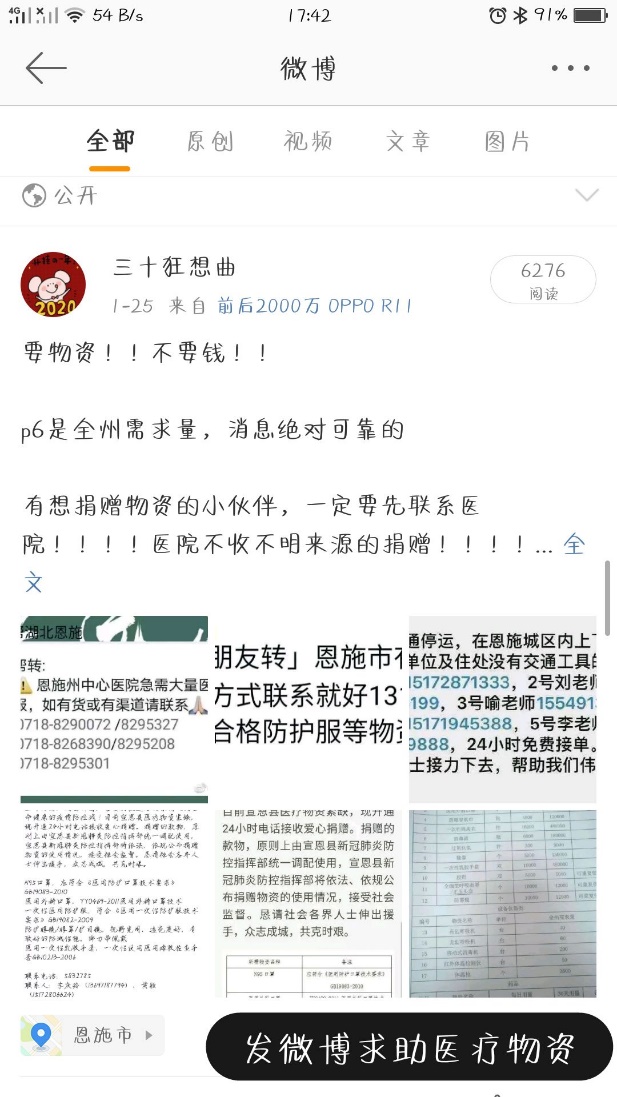617x1097 pixels.
Task: Open the 恩施市 location tag
Action: tap(92, 1035)
